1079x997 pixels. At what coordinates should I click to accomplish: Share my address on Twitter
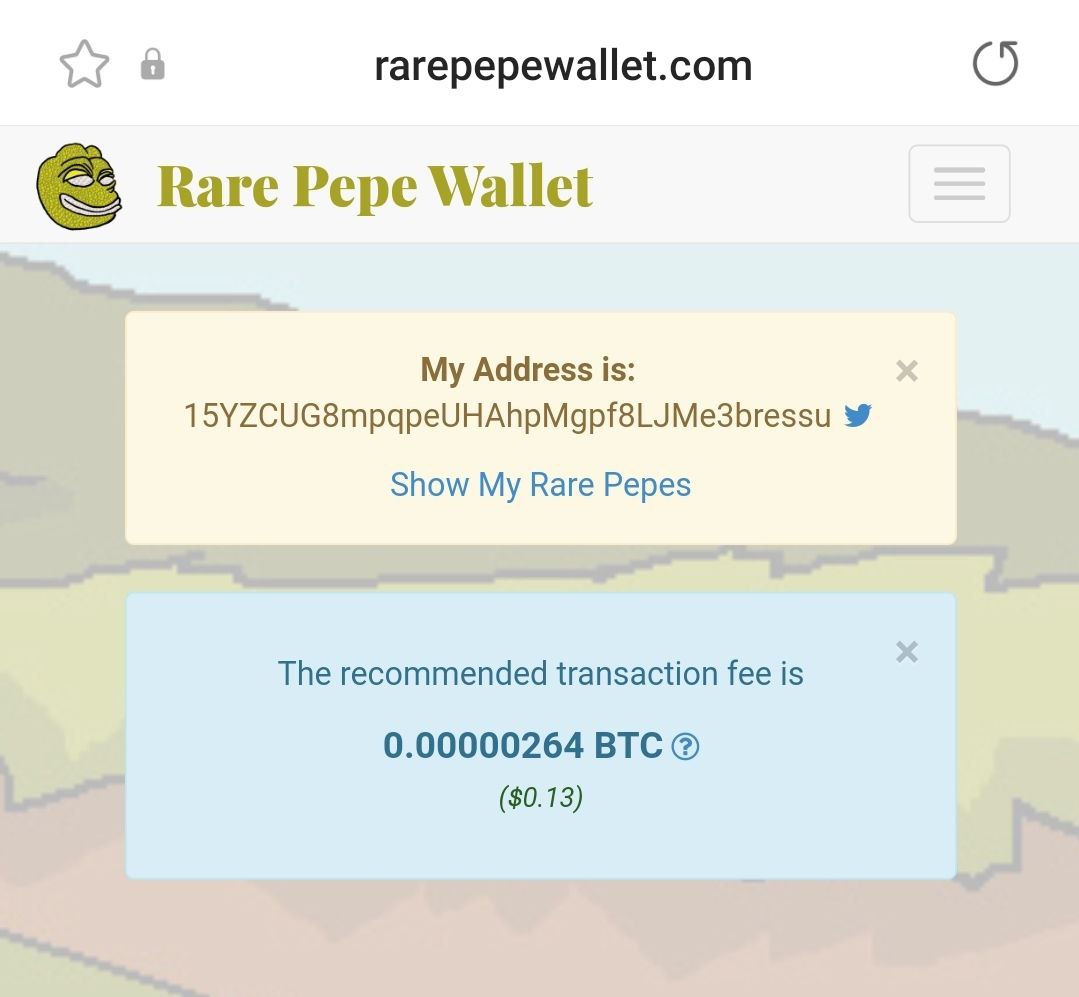tap(858, 415)
